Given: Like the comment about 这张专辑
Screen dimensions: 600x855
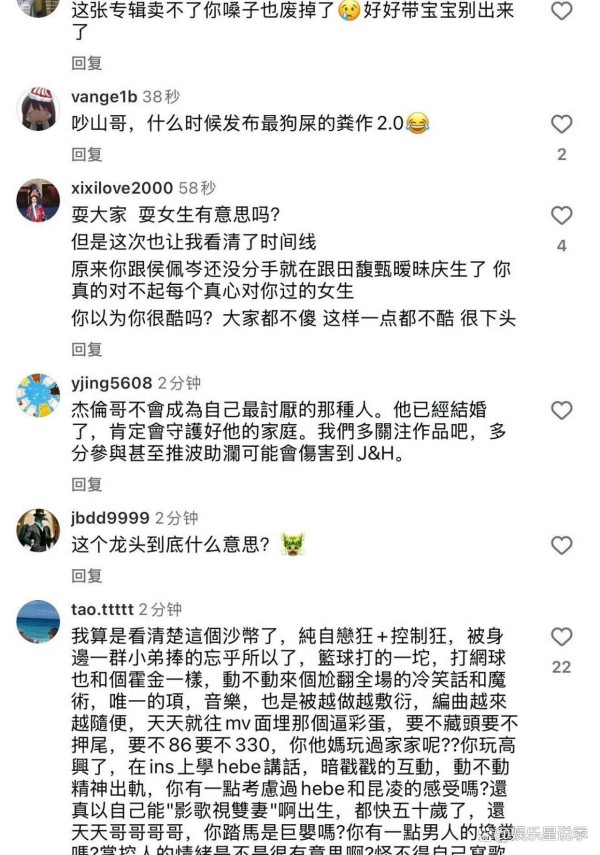Looking at the screenshot, I should [562, 11].
